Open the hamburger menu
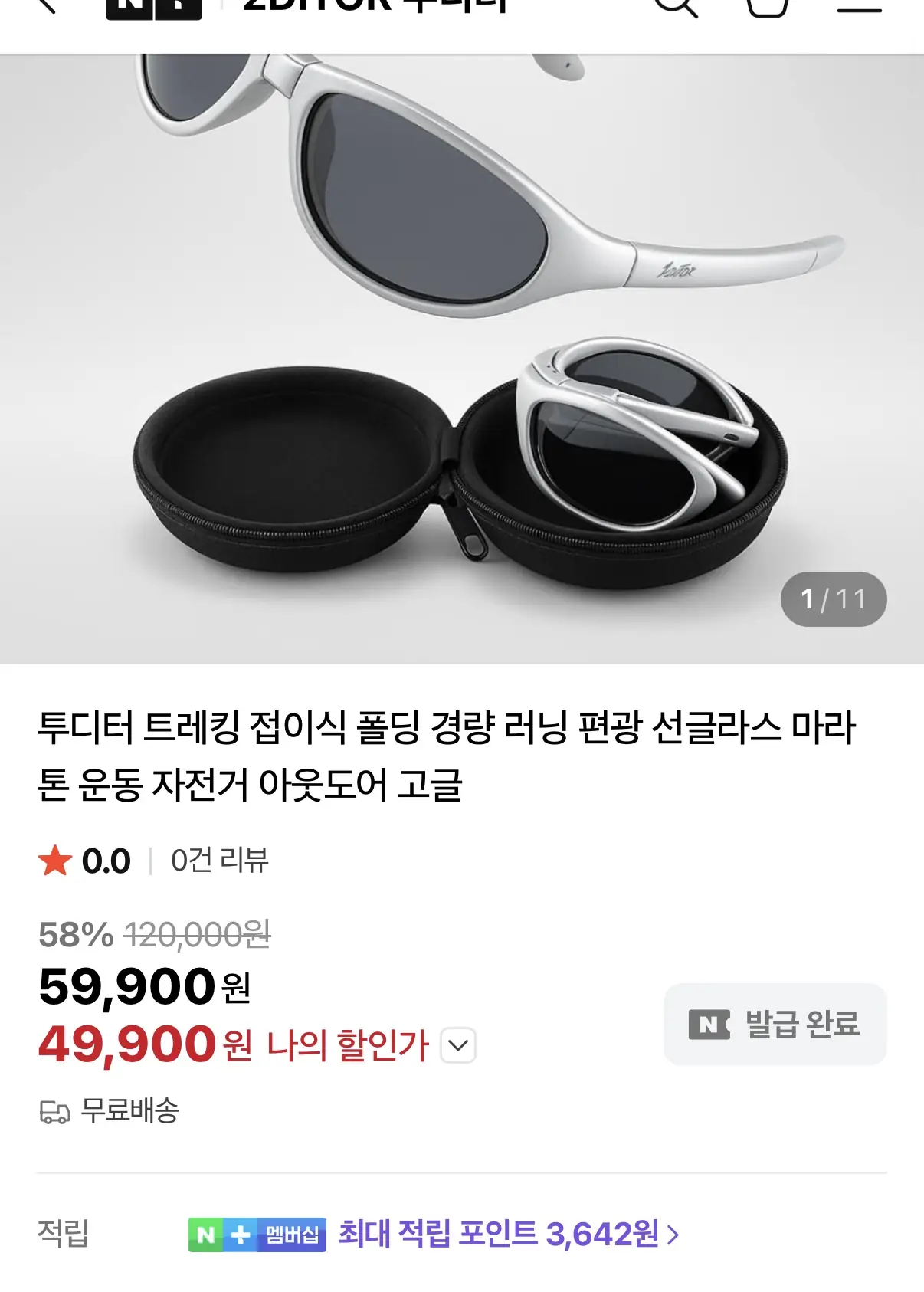Image resolution: width=924 pixels, height=1292 pixels. [x=859, y=8]
